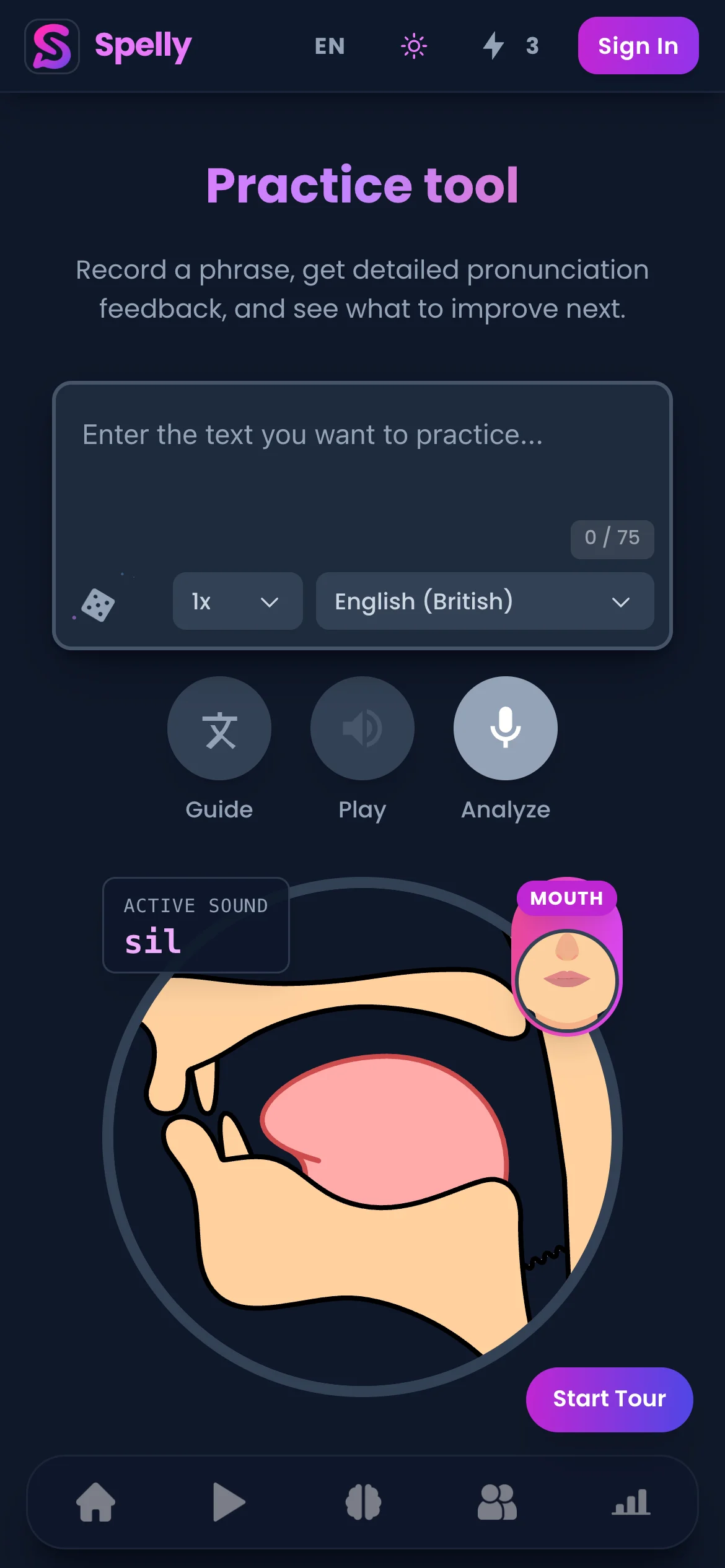Expand the English (British) language dropdown

click(485, 601)
